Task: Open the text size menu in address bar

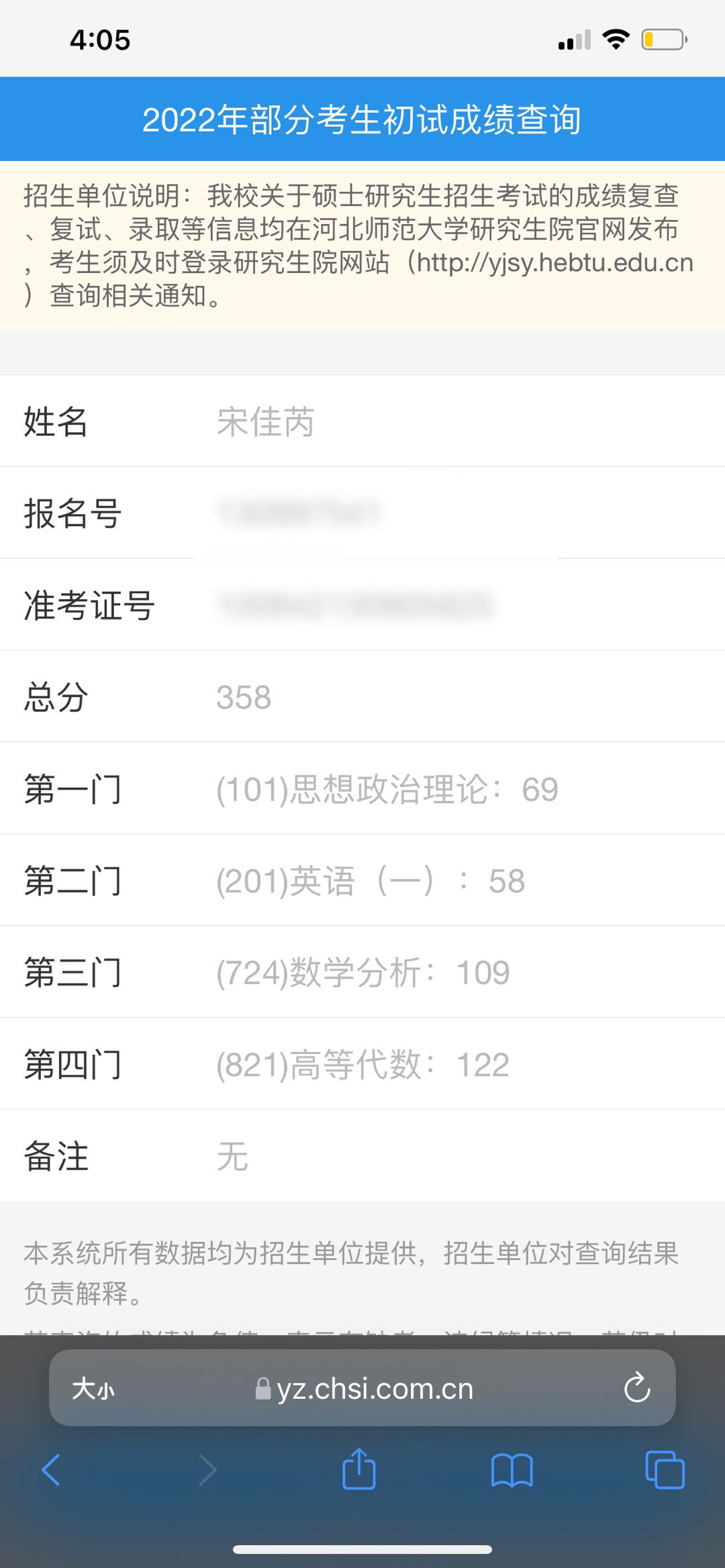Action: (x=93, y=1389)
